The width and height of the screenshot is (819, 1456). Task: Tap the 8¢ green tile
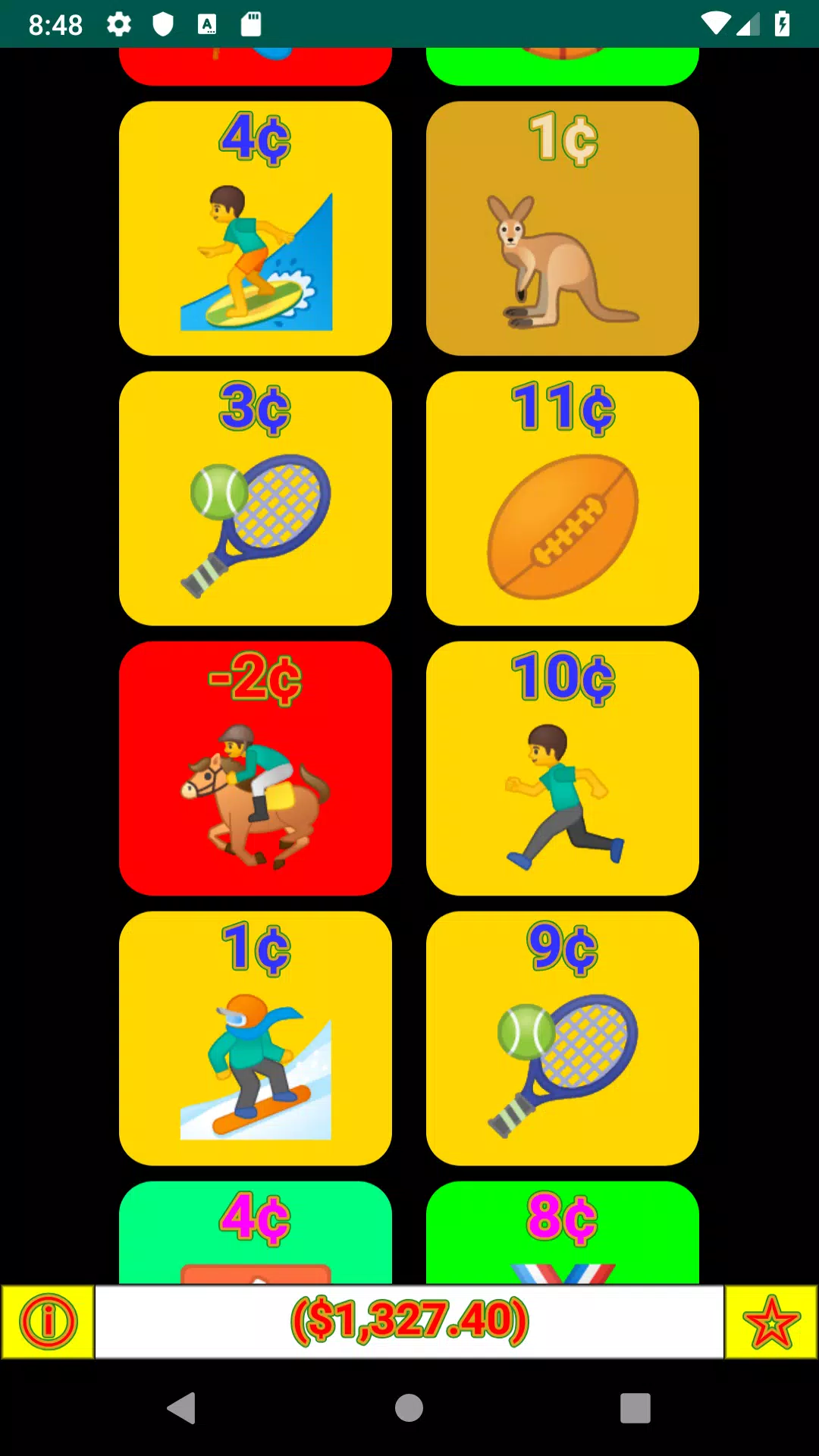[x=562, y=1232]
